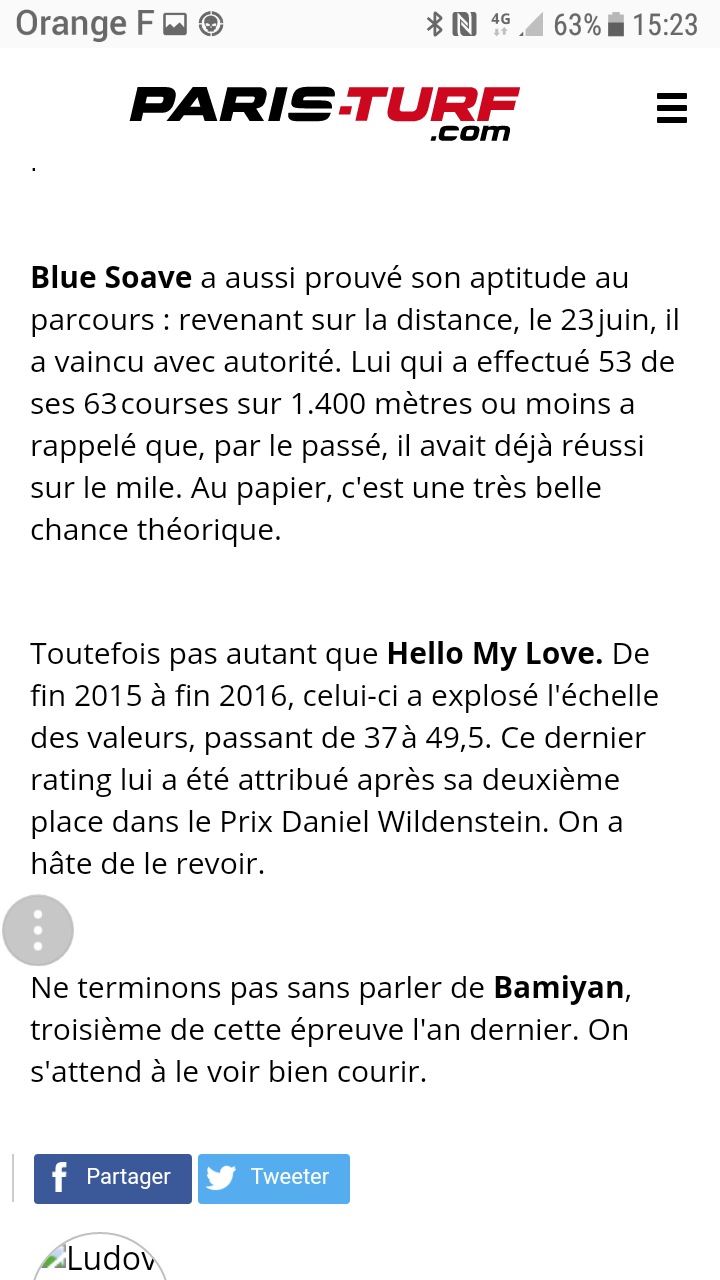Open the hamburger menu
Viewport: 720px width, 1280px height.
672,107
